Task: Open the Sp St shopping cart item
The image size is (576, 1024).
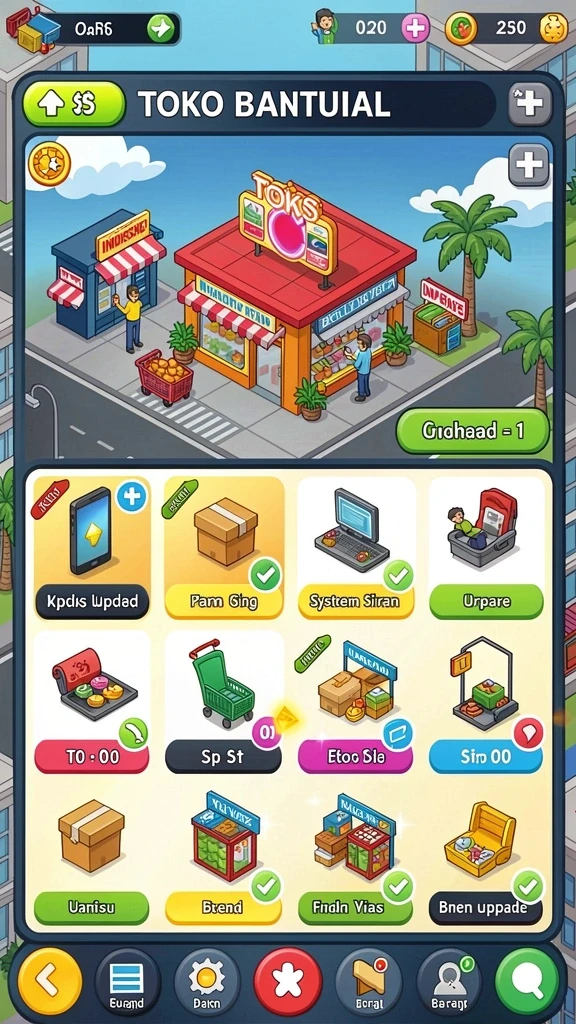Action: (224, 702)
